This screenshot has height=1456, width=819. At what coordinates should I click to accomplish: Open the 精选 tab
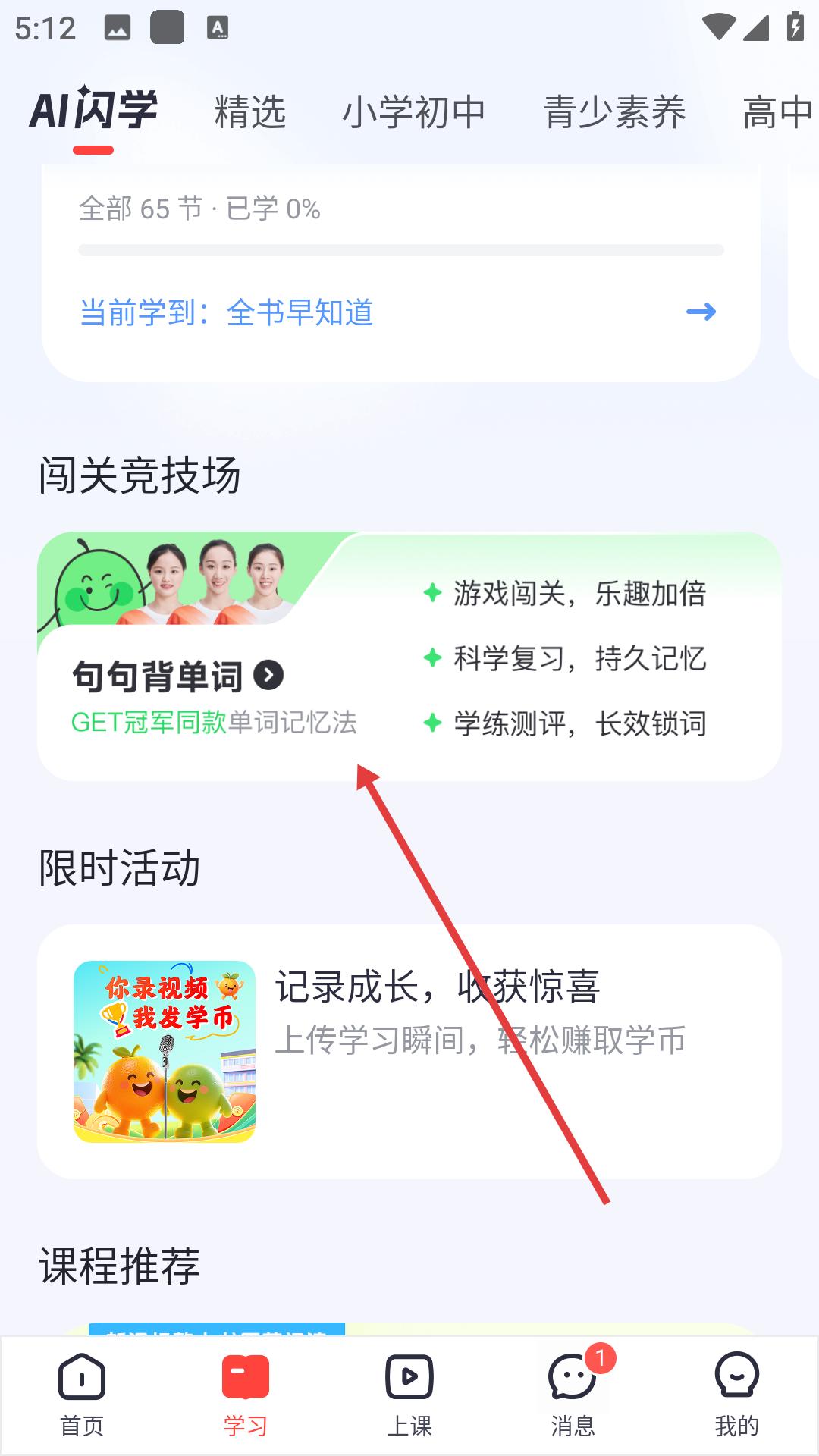point(250,112)
